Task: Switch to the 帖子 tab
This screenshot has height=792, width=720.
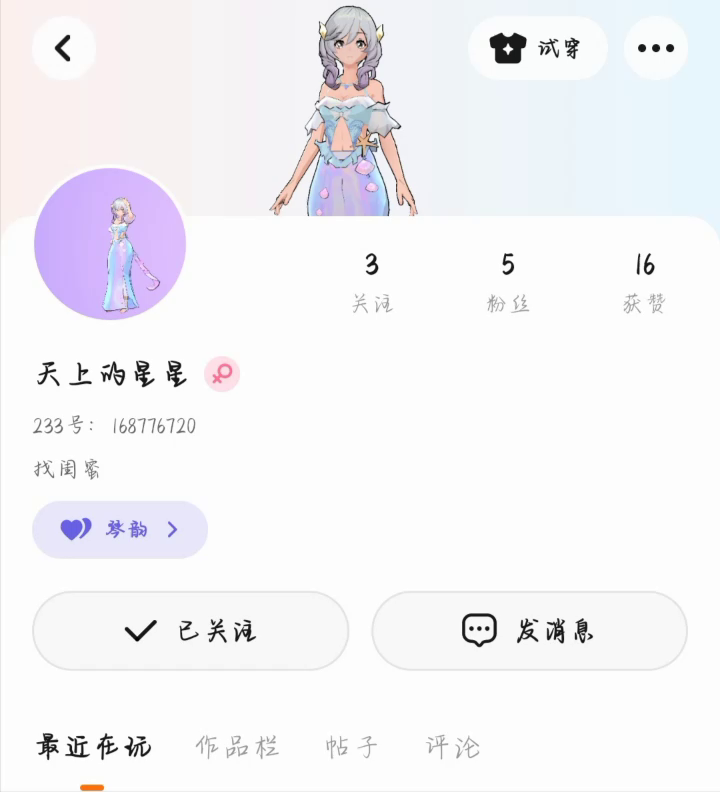Action: point(352,746)
